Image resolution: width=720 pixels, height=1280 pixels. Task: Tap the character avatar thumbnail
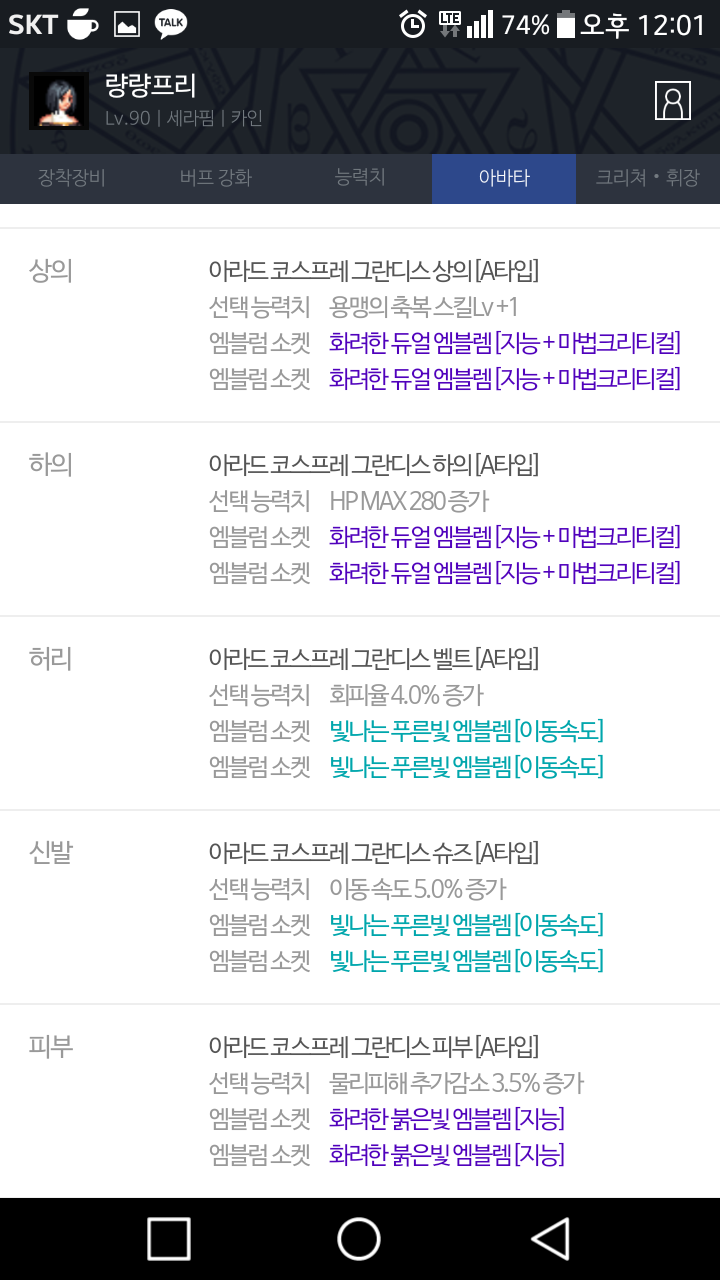[x=59, y=100]
